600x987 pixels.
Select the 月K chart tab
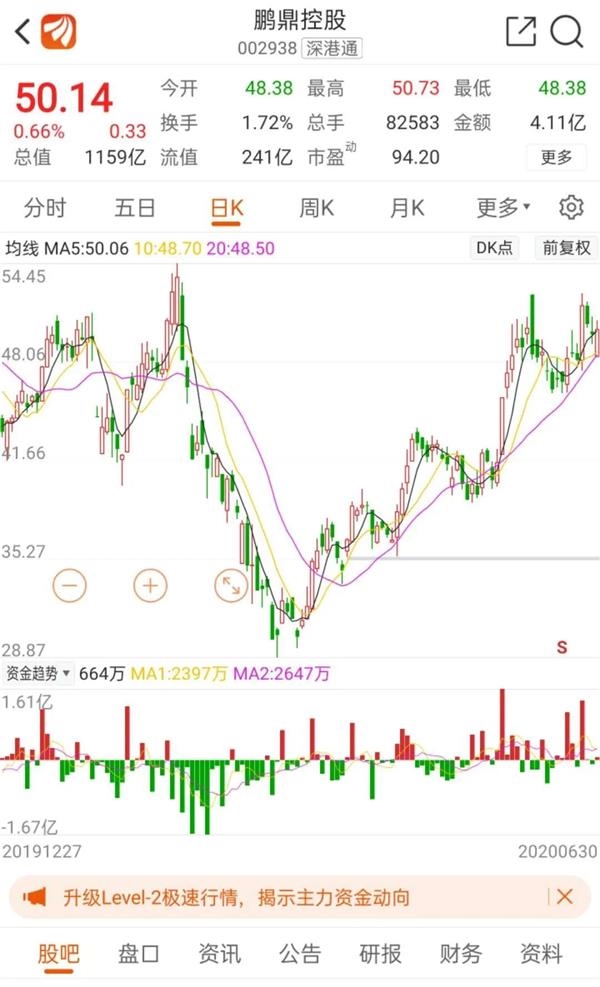(x=407, y=208)
